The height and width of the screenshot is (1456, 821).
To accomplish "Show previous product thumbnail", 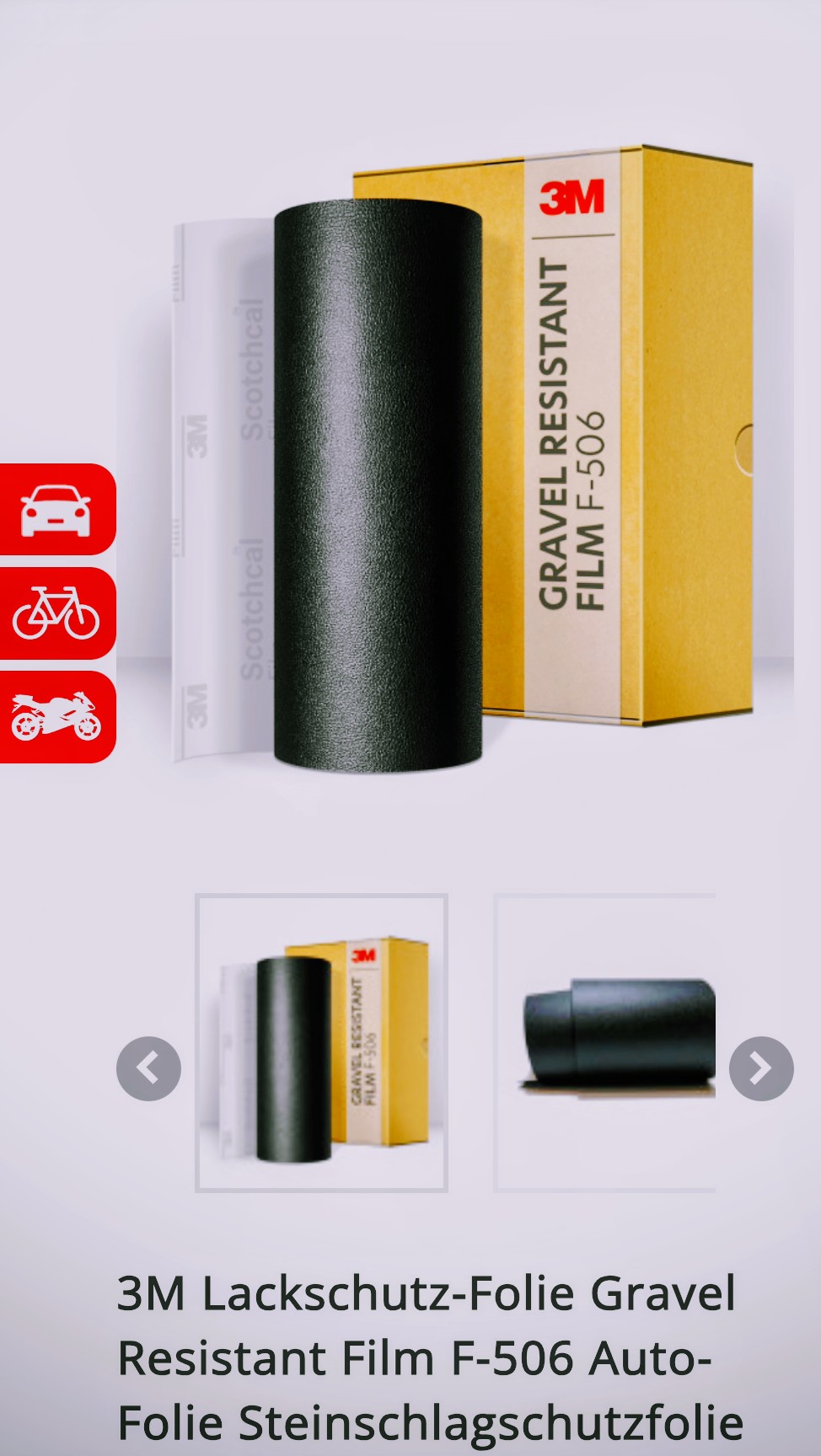I will (x=148, y=1068).
